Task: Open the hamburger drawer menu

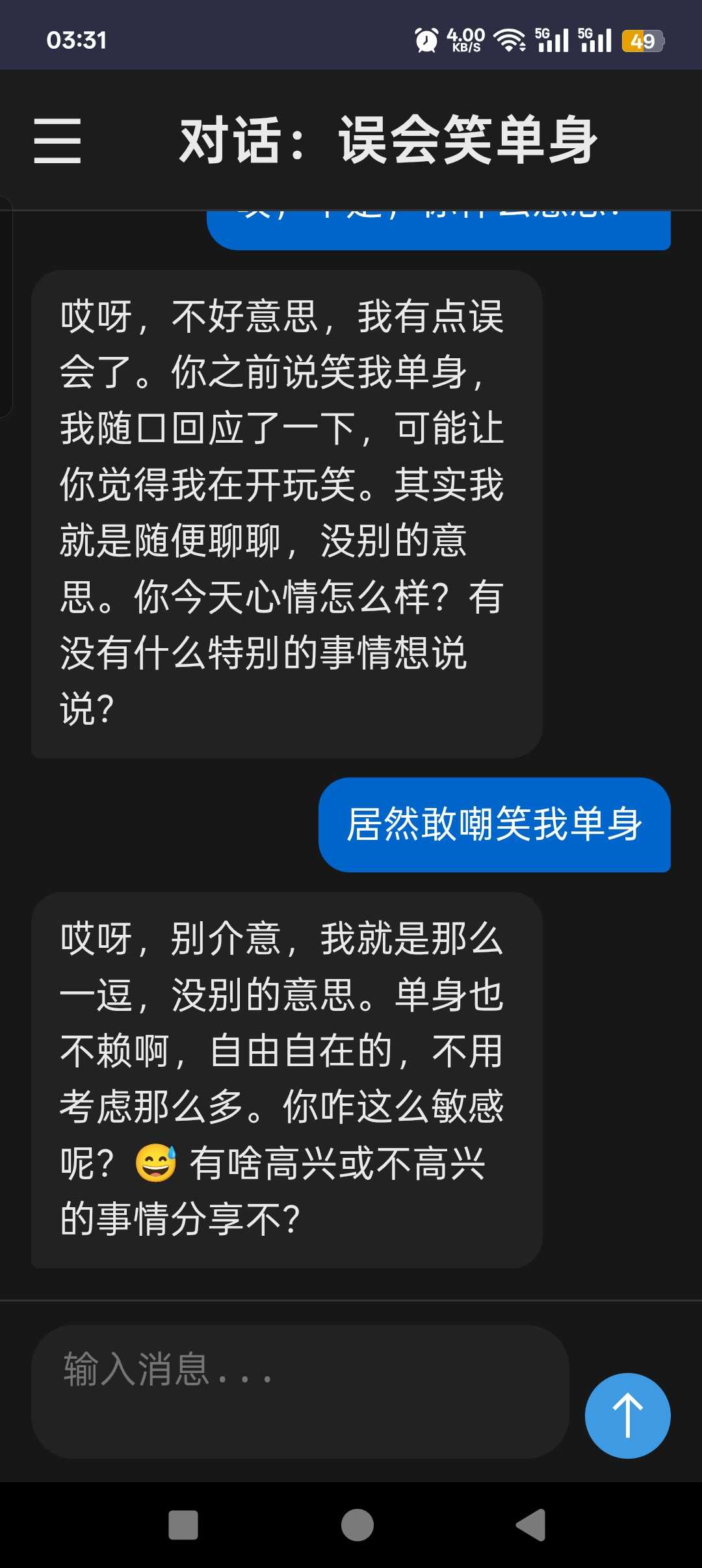Action: coord(57,140)
